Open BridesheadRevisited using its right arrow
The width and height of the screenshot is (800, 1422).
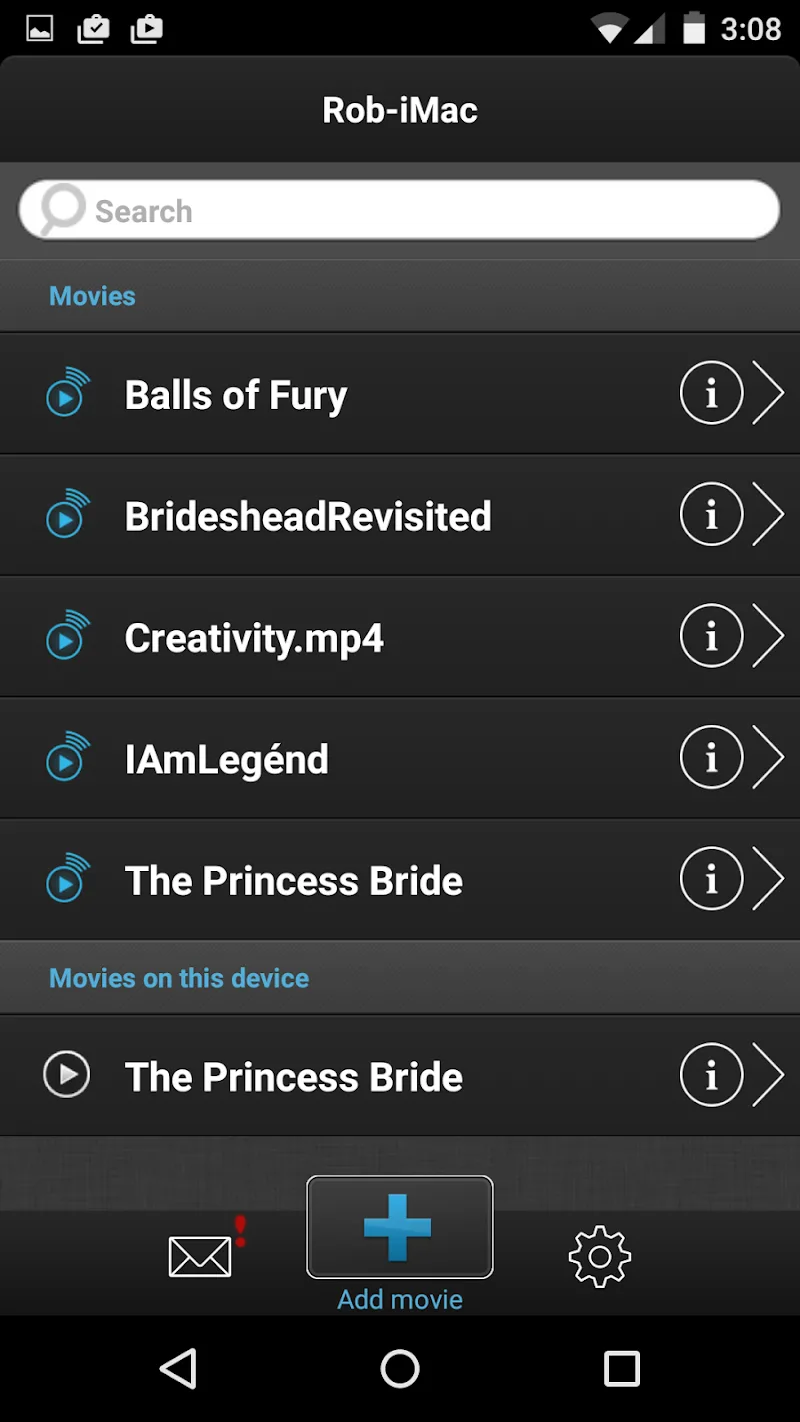click(x=770, y=514)
